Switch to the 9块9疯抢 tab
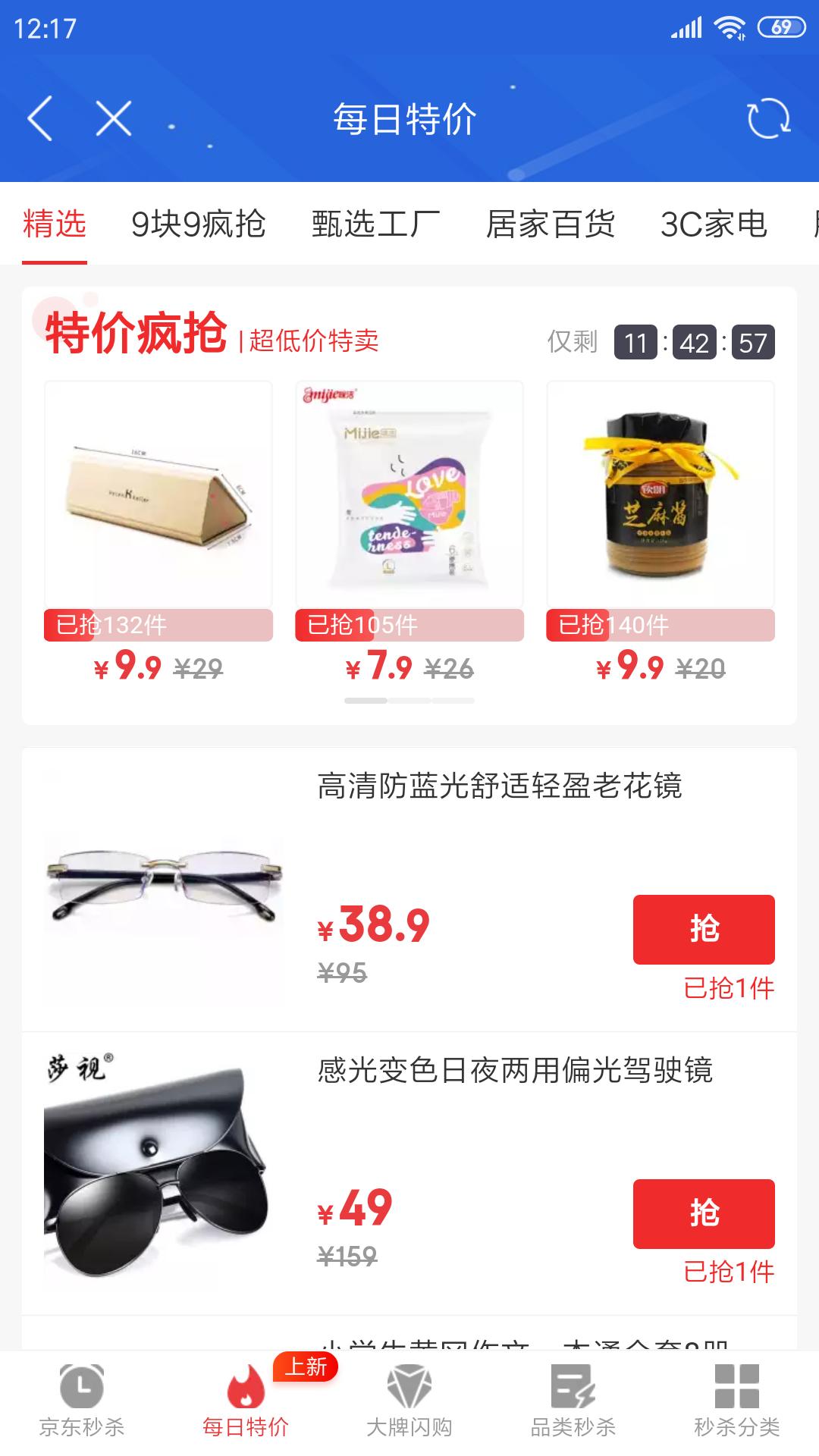This screenshot has height=1456, width=819. (198, 224)
